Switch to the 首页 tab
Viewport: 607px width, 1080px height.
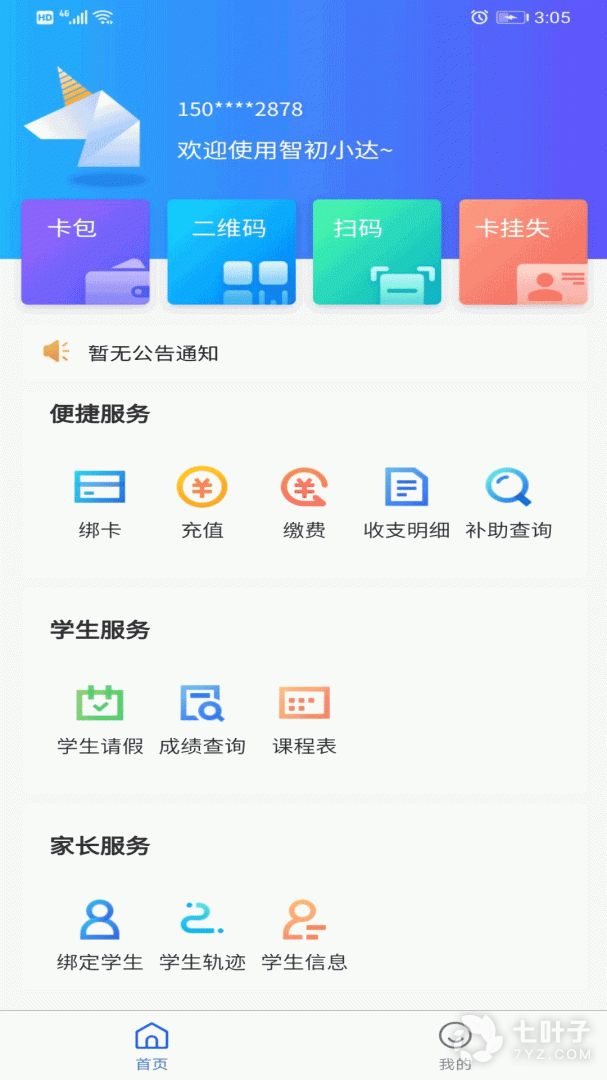point(152,1046)
